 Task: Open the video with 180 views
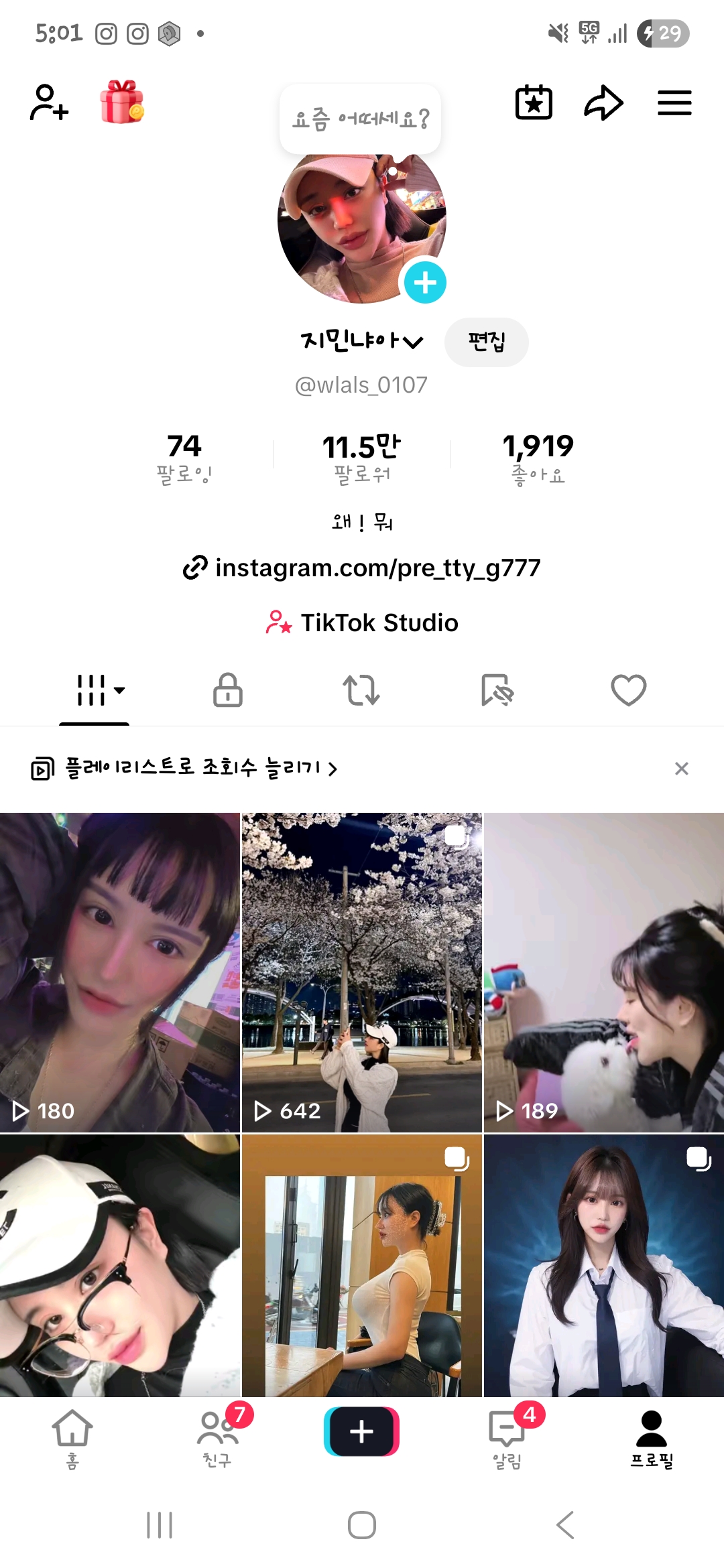click(x=119, y=972)
